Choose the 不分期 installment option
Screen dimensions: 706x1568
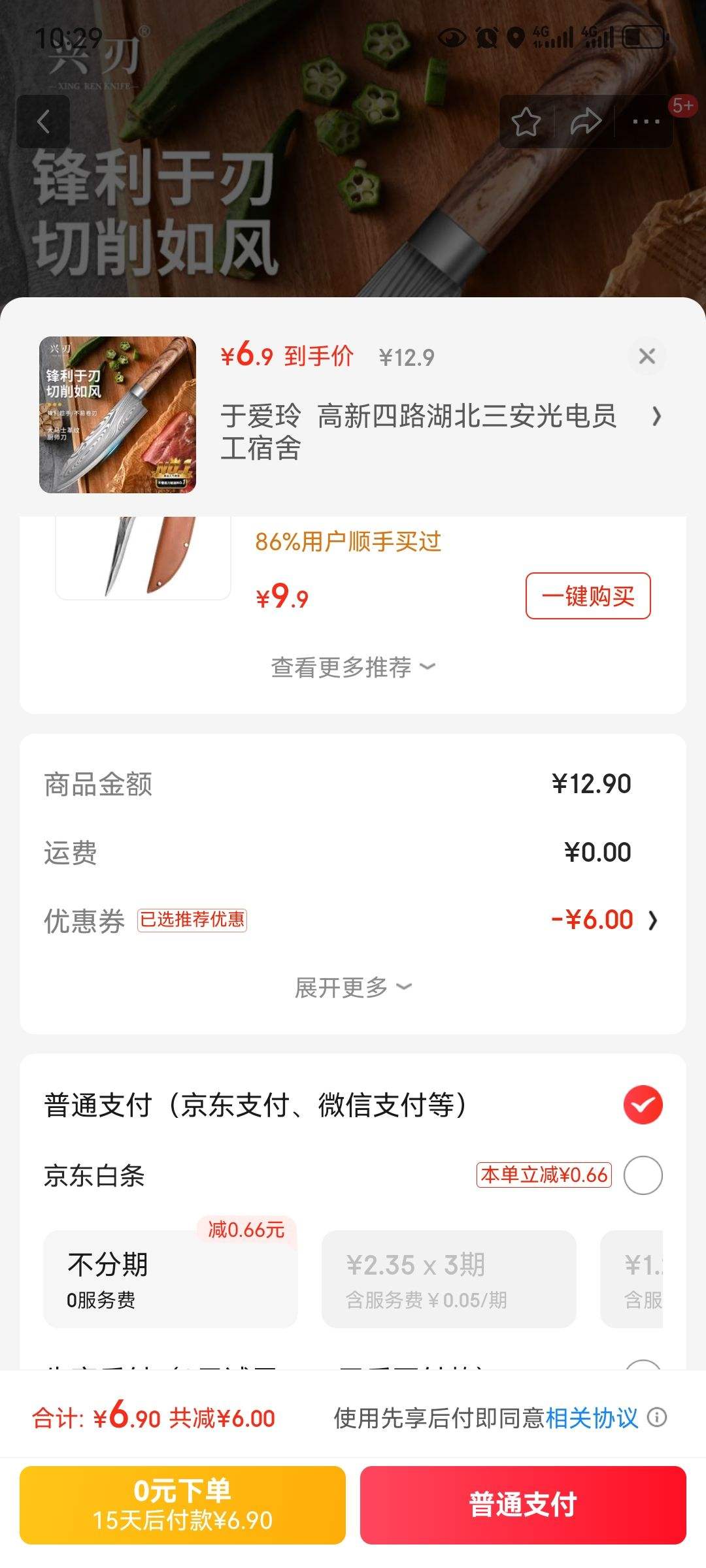(171, 1279)
